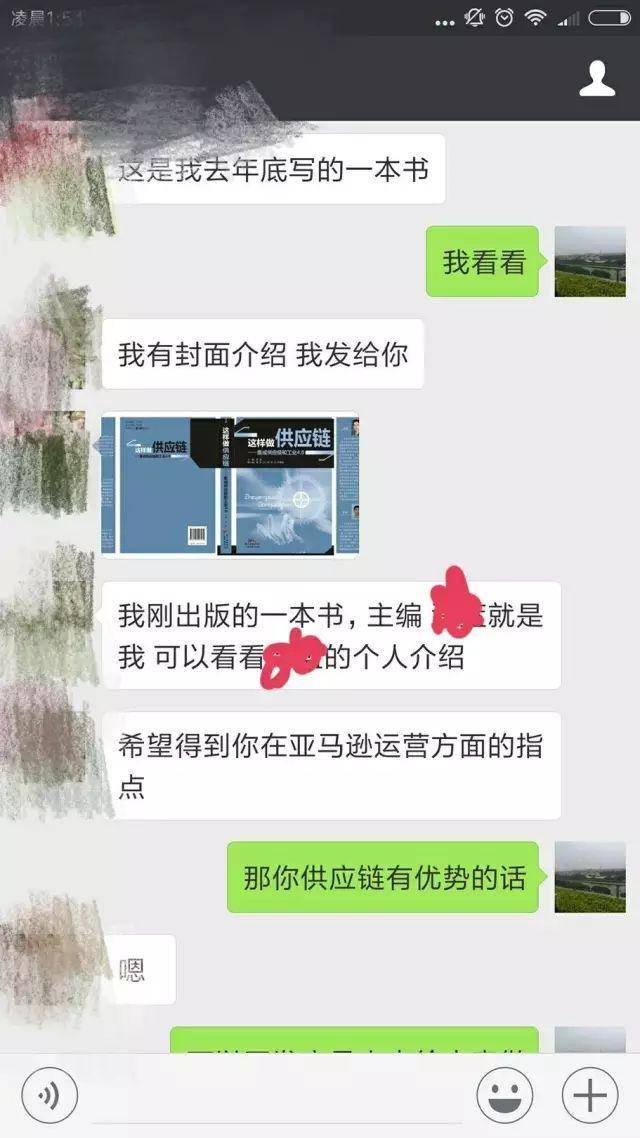Tap the message text input field
640x1138 pixels.
(275, 1097)
